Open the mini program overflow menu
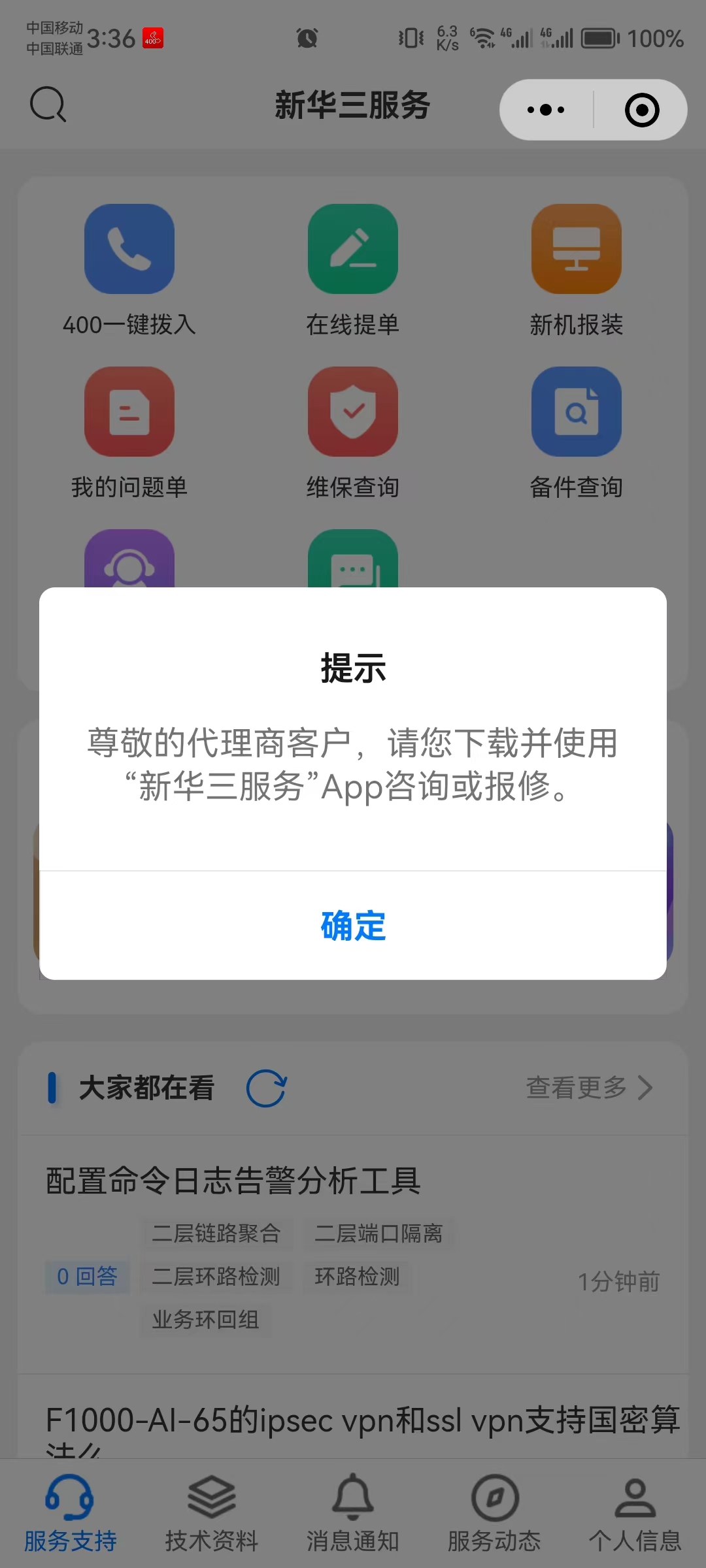 [x=546, y=110]
